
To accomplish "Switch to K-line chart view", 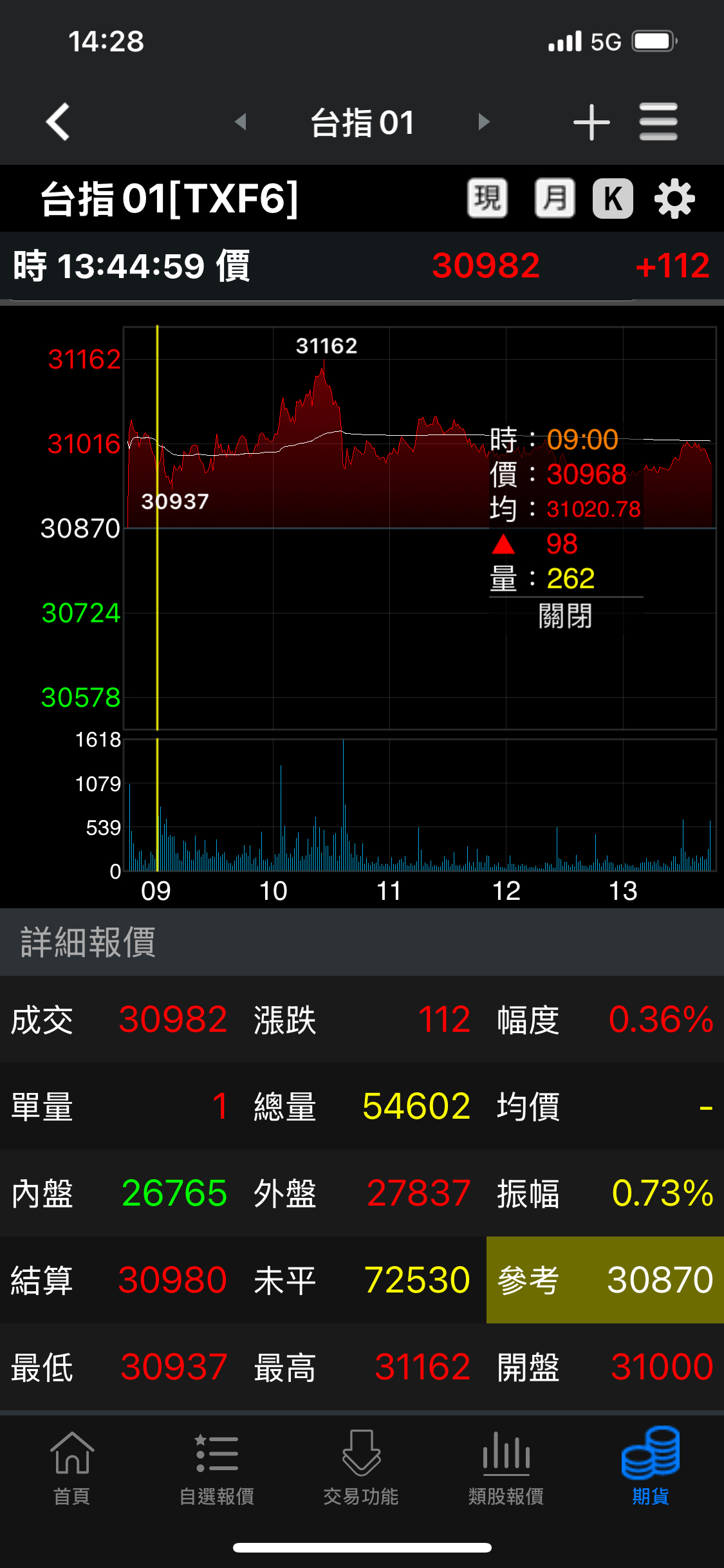I will (613, 198).
